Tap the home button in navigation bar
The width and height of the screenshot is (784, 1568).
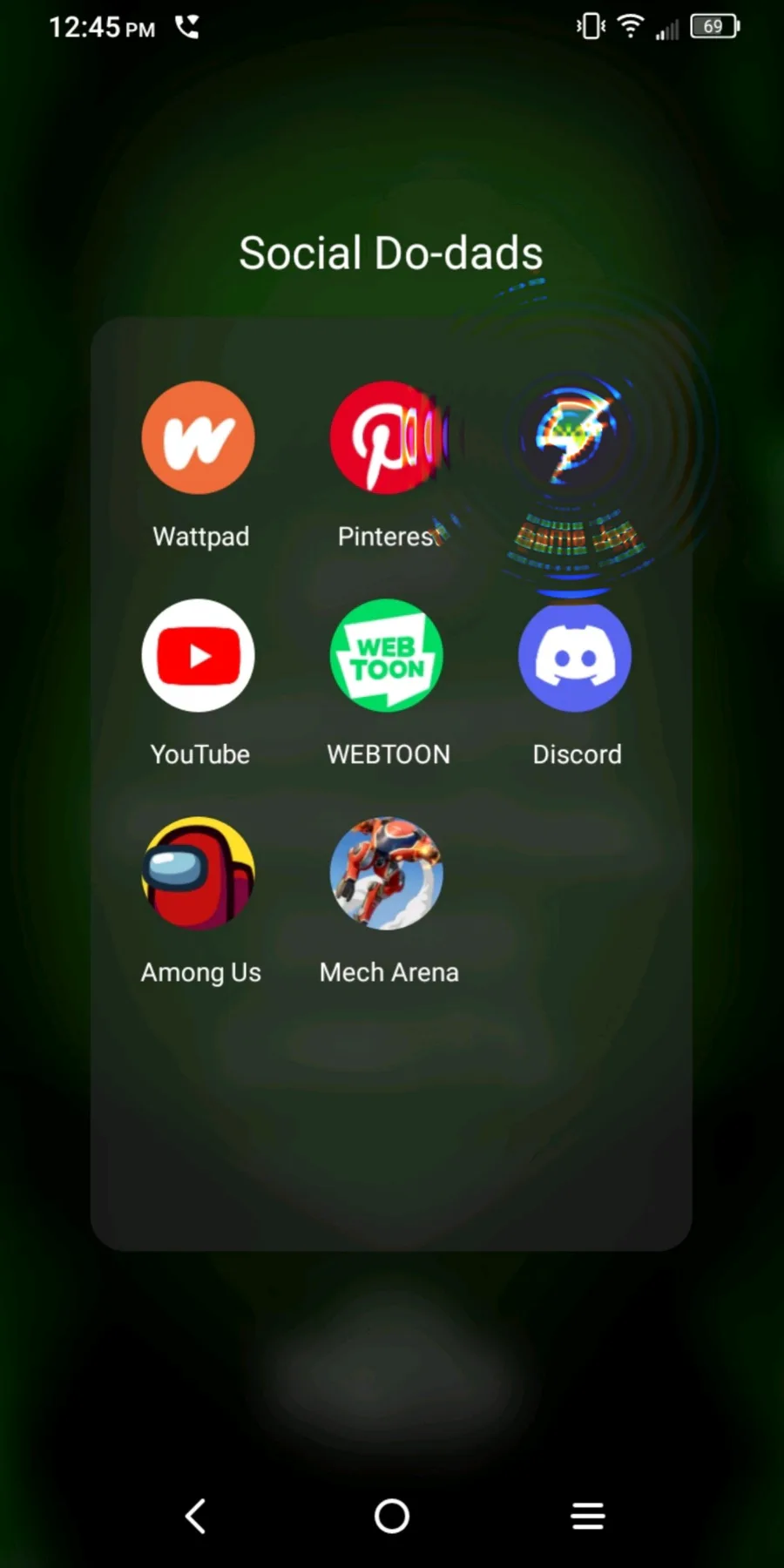tap(392, 1516)
